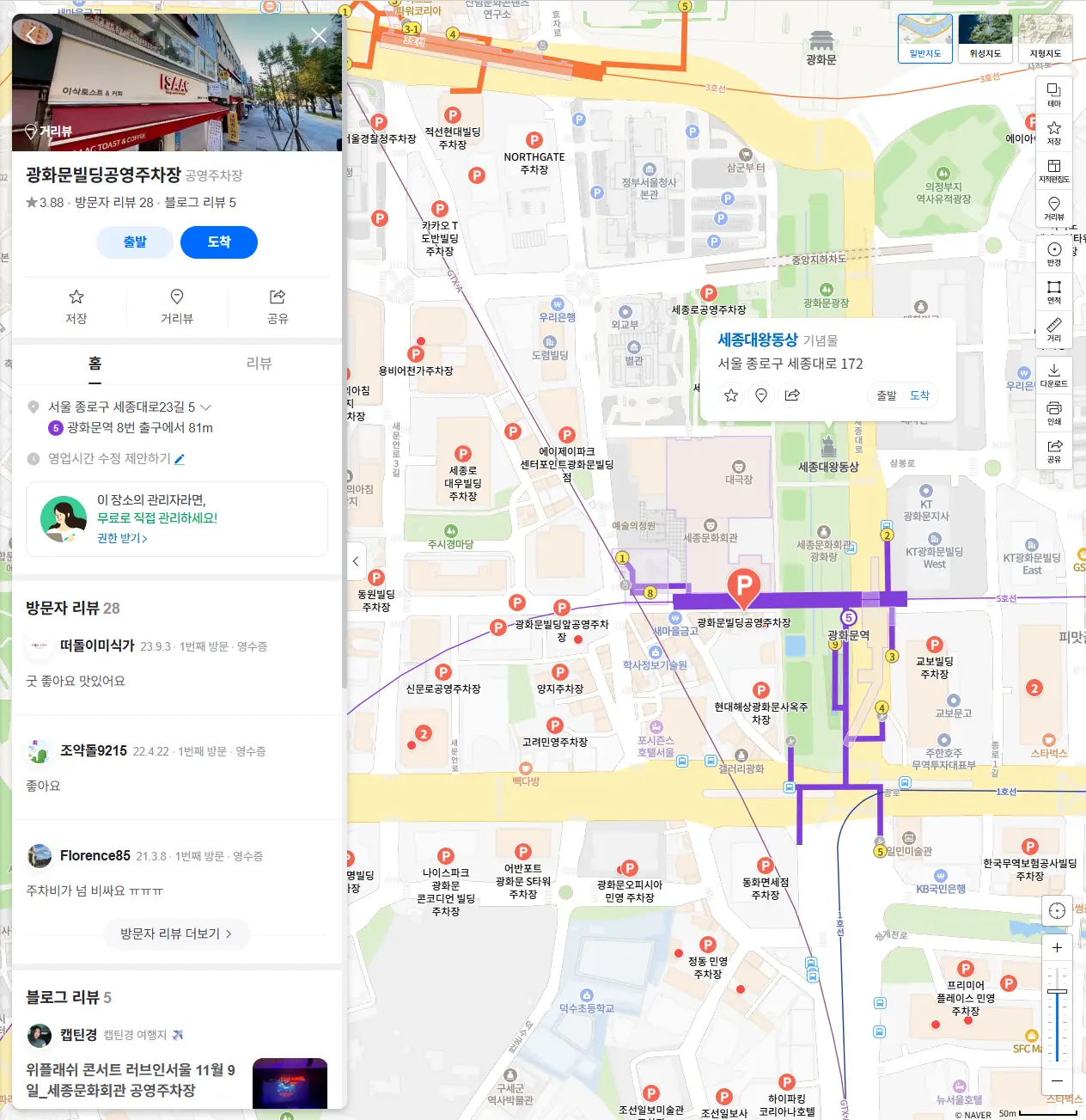Tap 권한 받기 link
Screen dimensions: 1086x1120
click(x=122, y=538)
